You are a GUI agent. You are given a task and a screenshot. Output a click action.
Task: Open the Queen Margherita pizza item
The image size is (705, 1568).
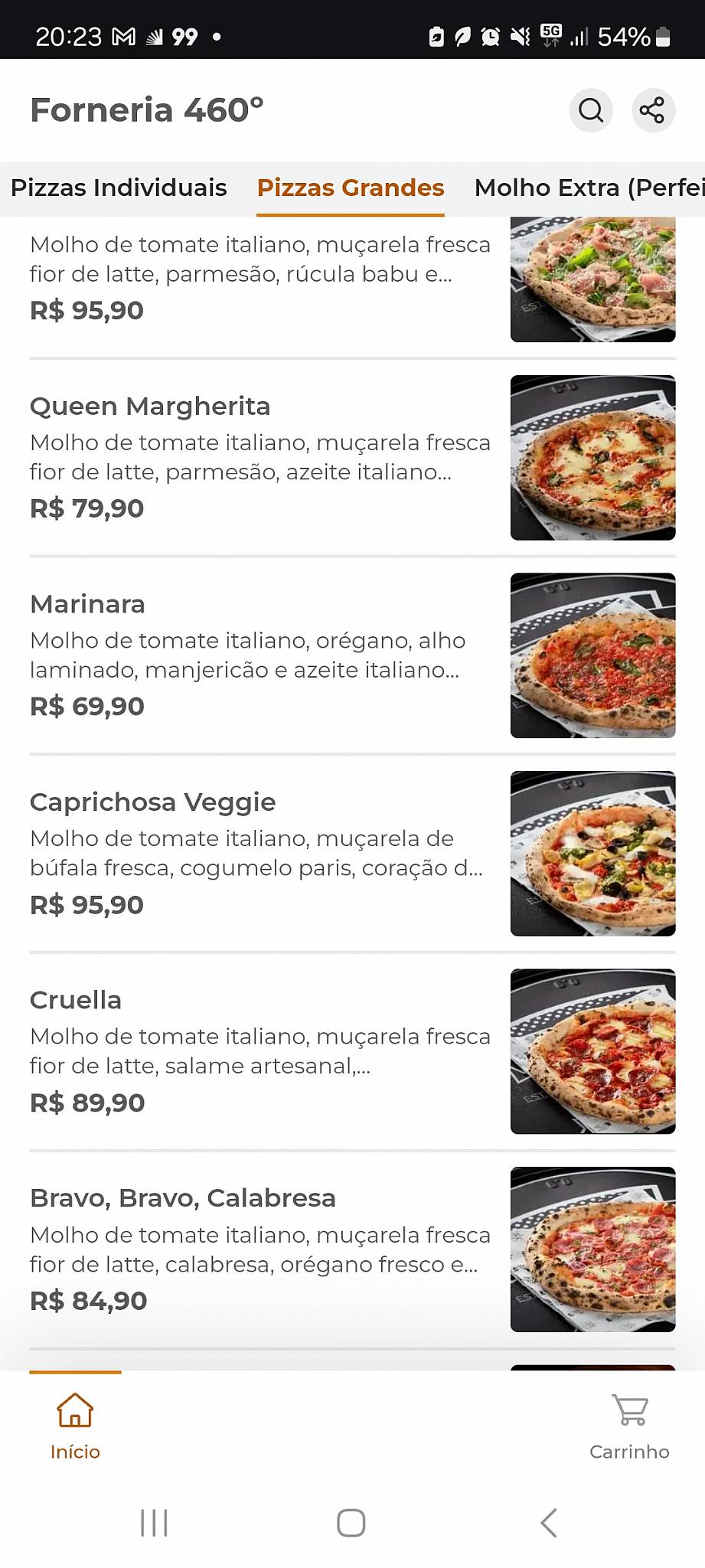point(150,407)
